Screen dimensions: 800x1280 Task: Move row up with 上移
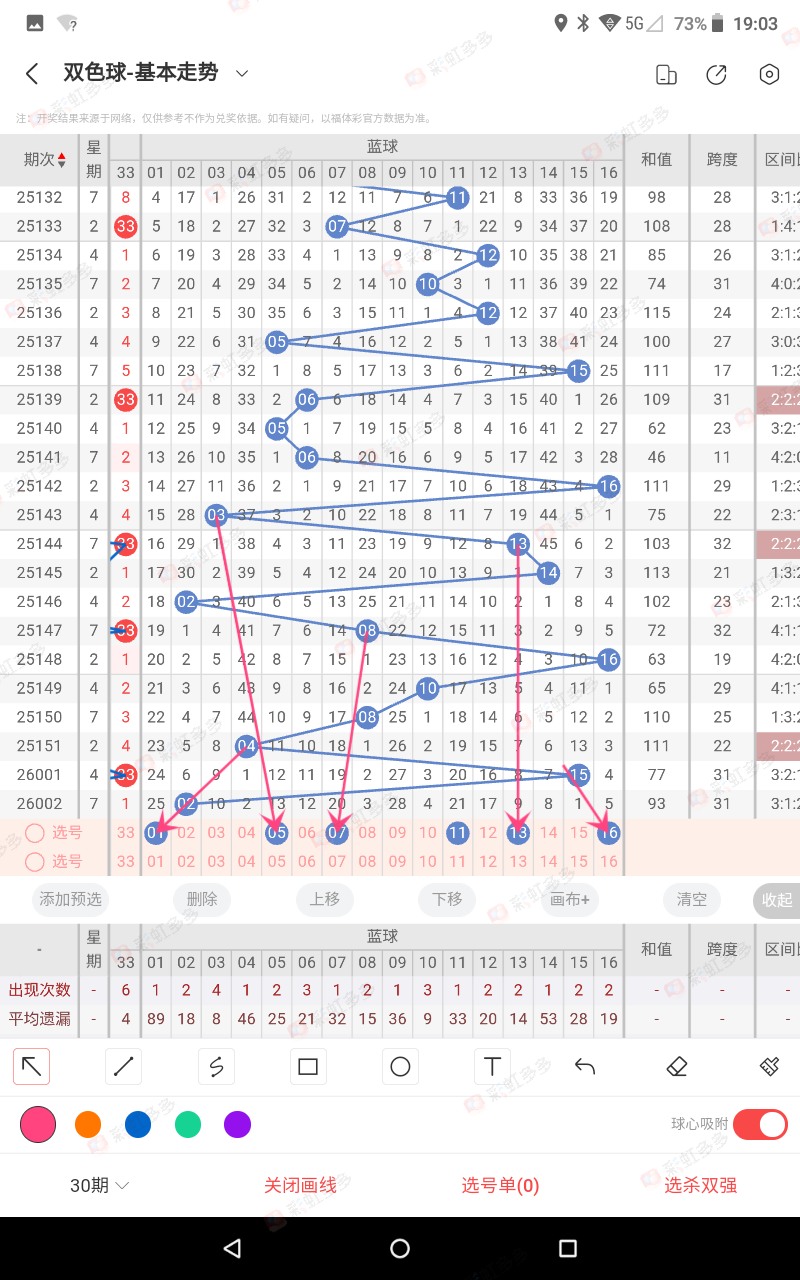point(325,899)
